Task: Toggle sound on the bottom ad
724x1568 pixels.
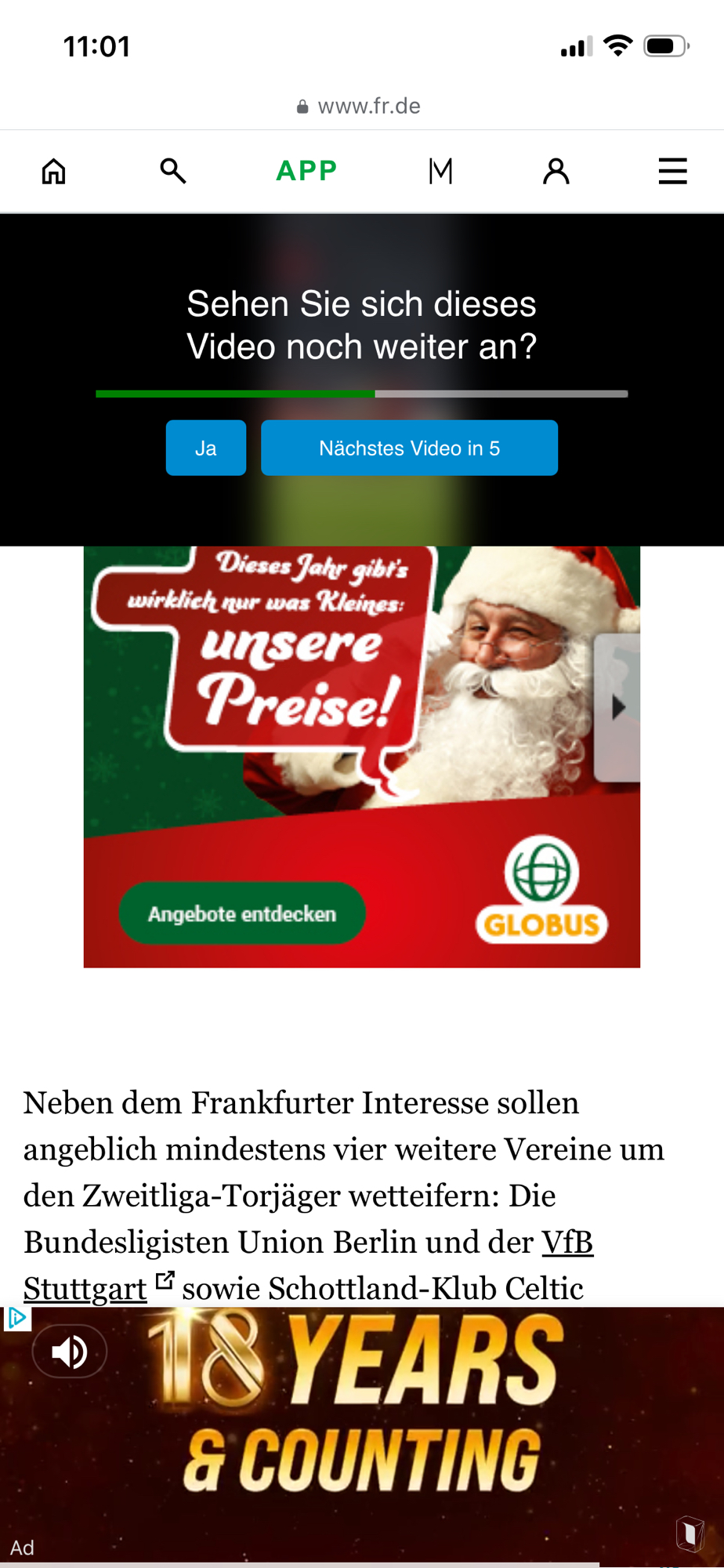Action: tap(69, 1351)
